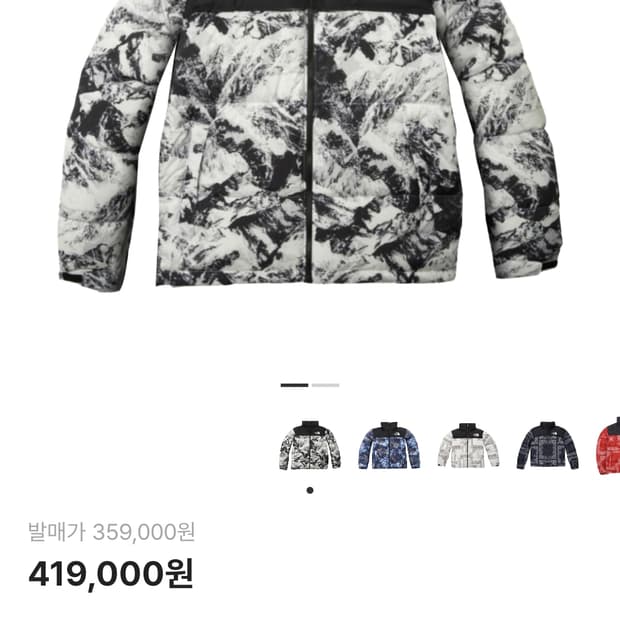
Task: Pick the black bandana-print jacket variant
Action: (548, 446)
